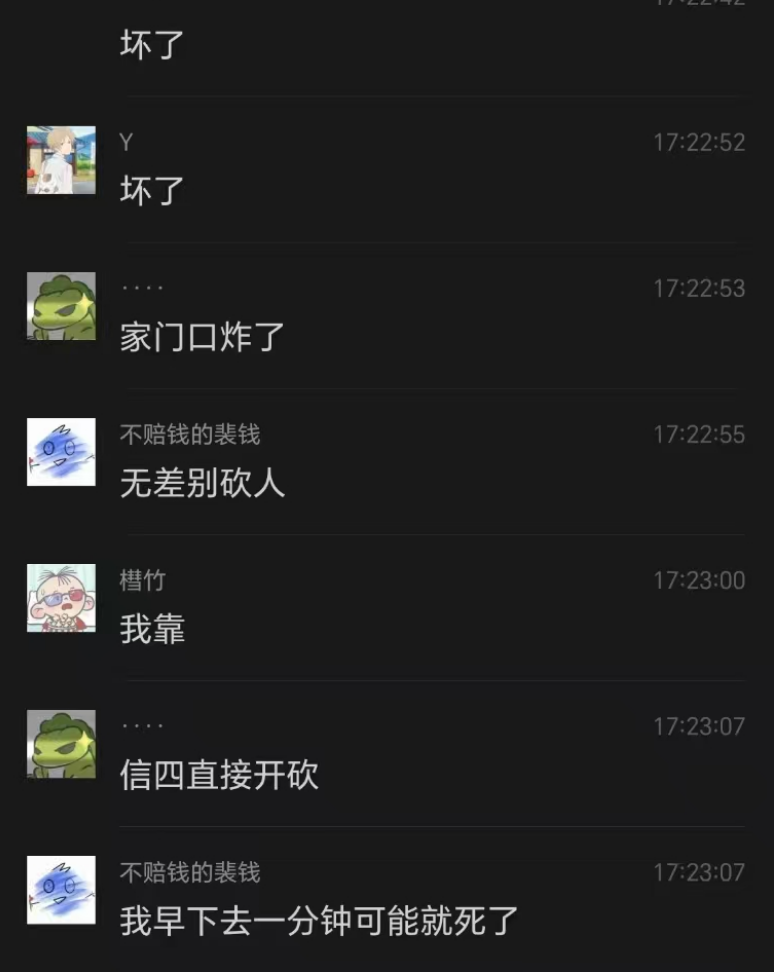Tap the 17:23:07 timestamp on the last message
Viewport: 774px width, 972px height.
pos(702,872)
